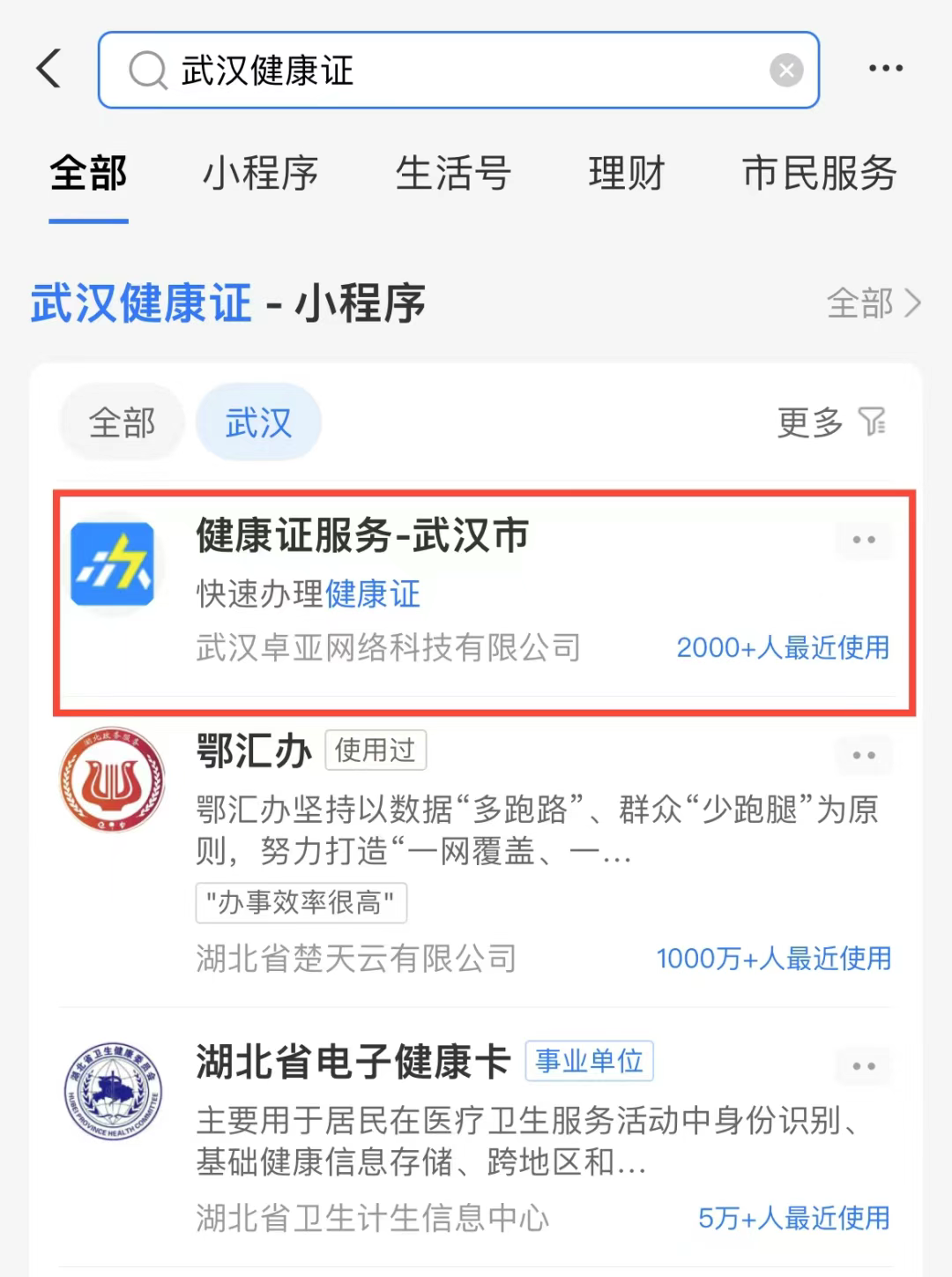Select the 武汉 filter chip
952x1277 pixels.
(257, 422)
